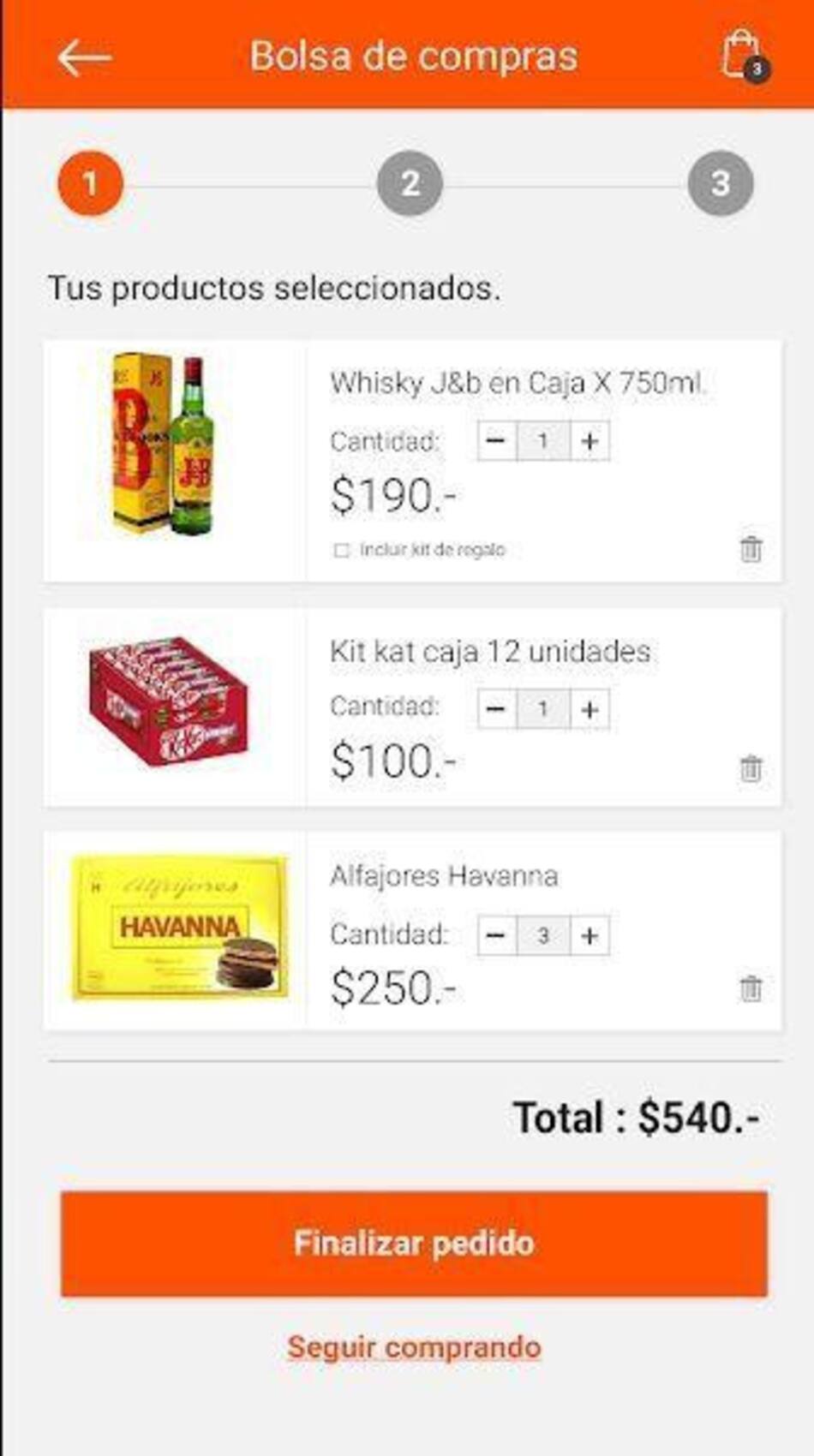Increase Kit kat caja quantity
The image size is (814, 1456).
pos(590,709)
